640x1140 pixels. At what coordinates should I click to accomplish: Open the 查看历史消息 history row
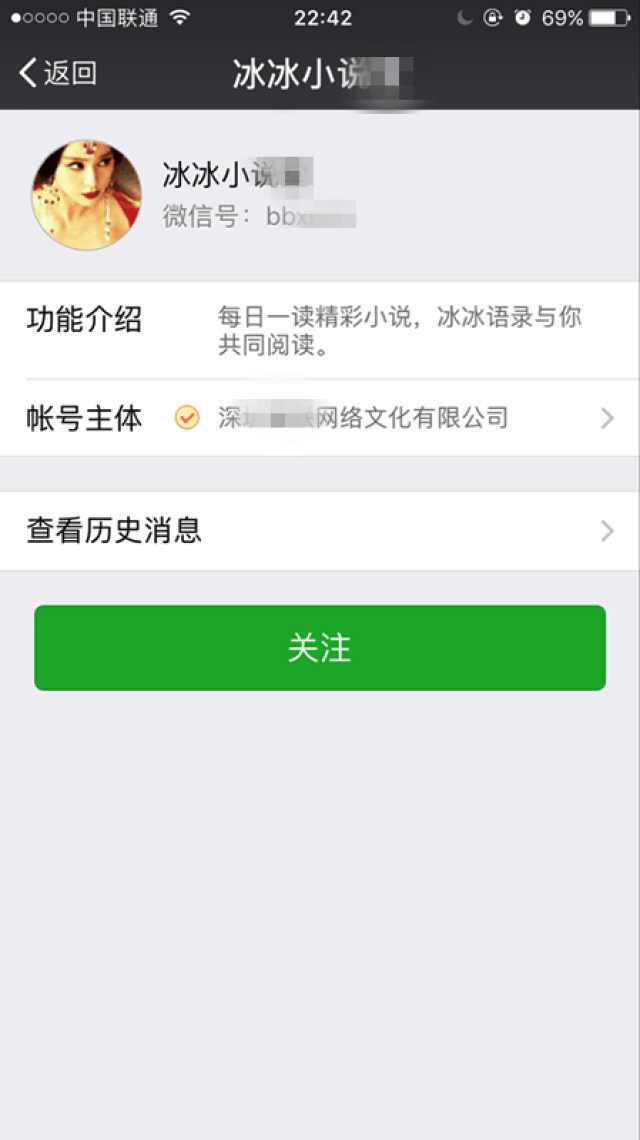(x=320, y=531)
